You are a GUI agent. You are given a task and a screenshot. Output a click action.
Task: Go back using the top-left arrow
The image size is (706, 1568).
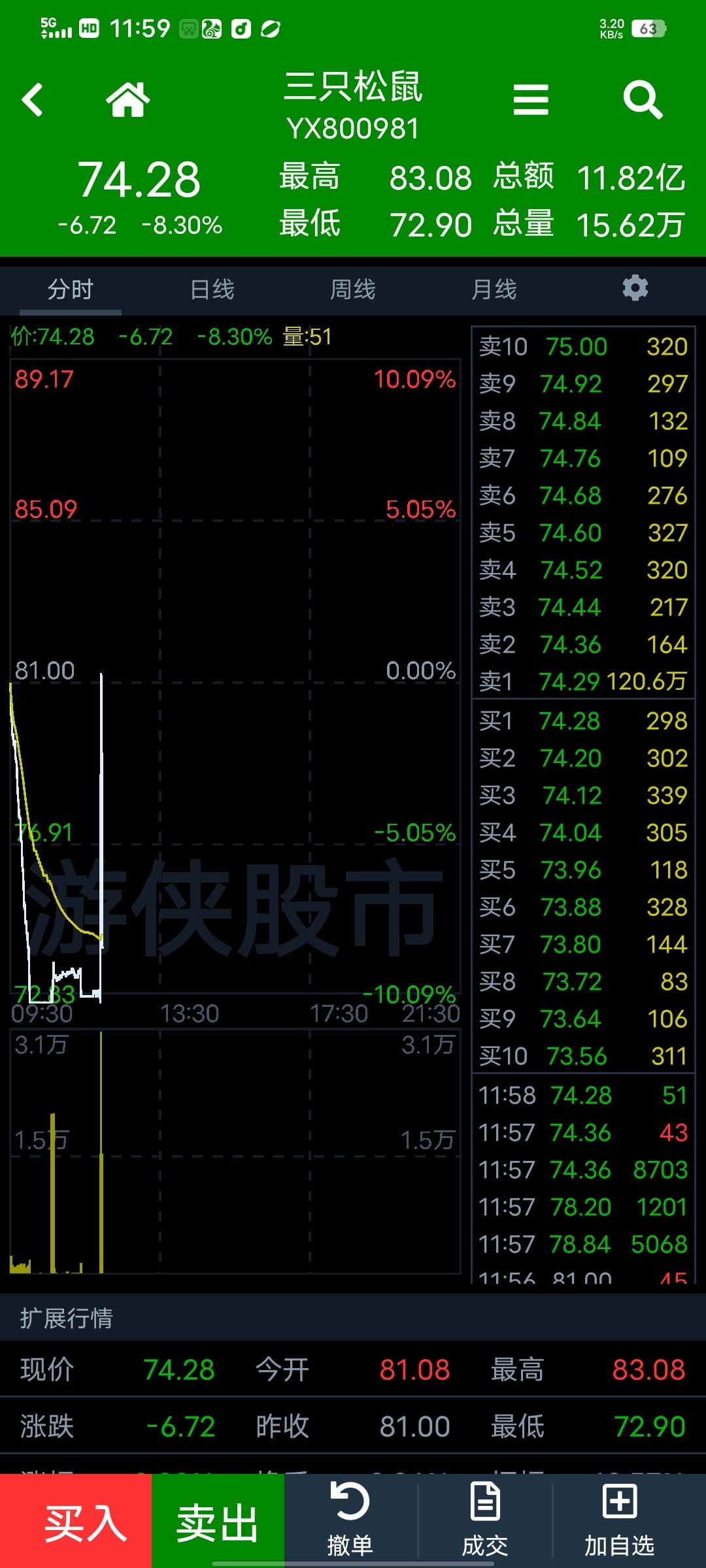point(32,100)
